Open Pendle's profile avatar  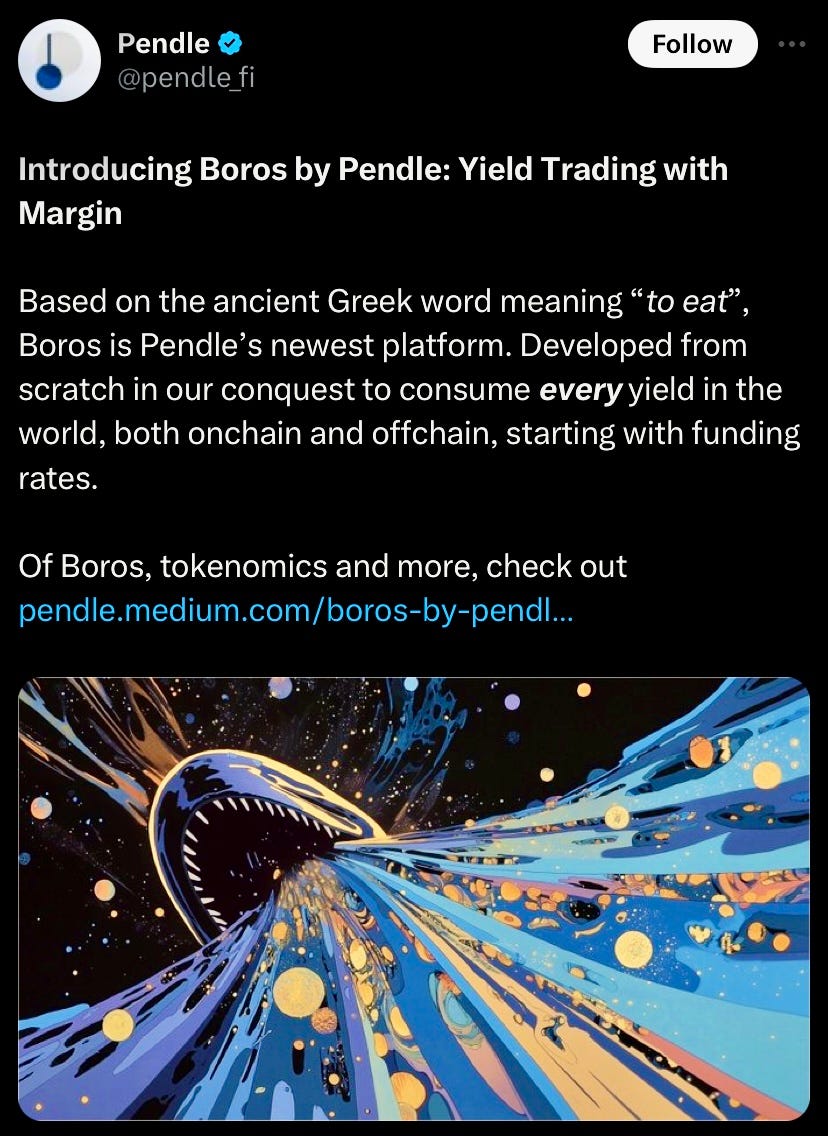point(59,60)
